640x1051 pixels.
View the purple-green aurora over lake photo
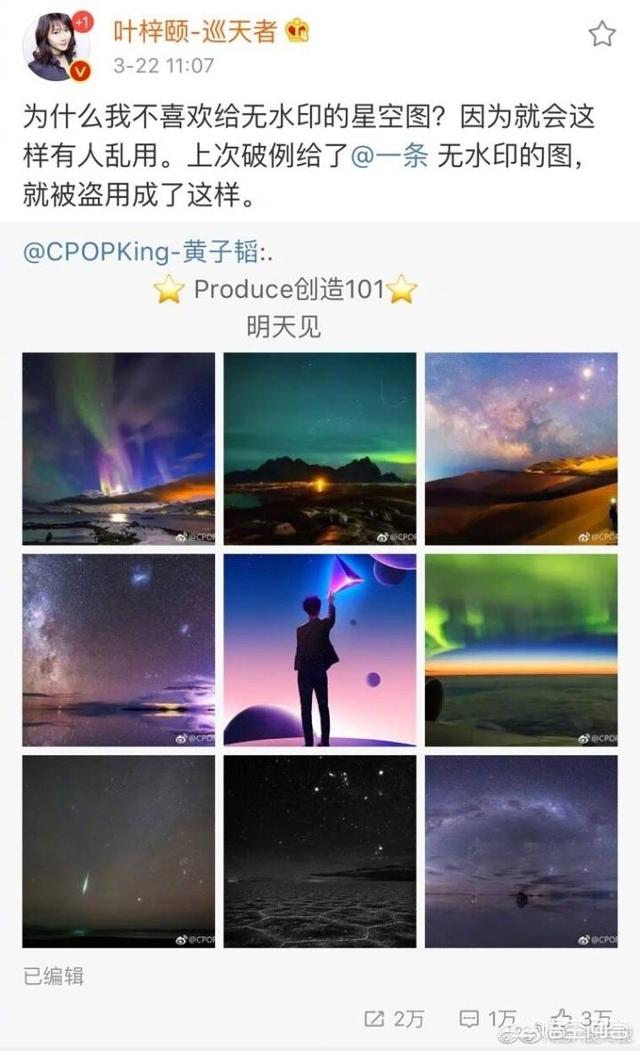tap(119, 448)
